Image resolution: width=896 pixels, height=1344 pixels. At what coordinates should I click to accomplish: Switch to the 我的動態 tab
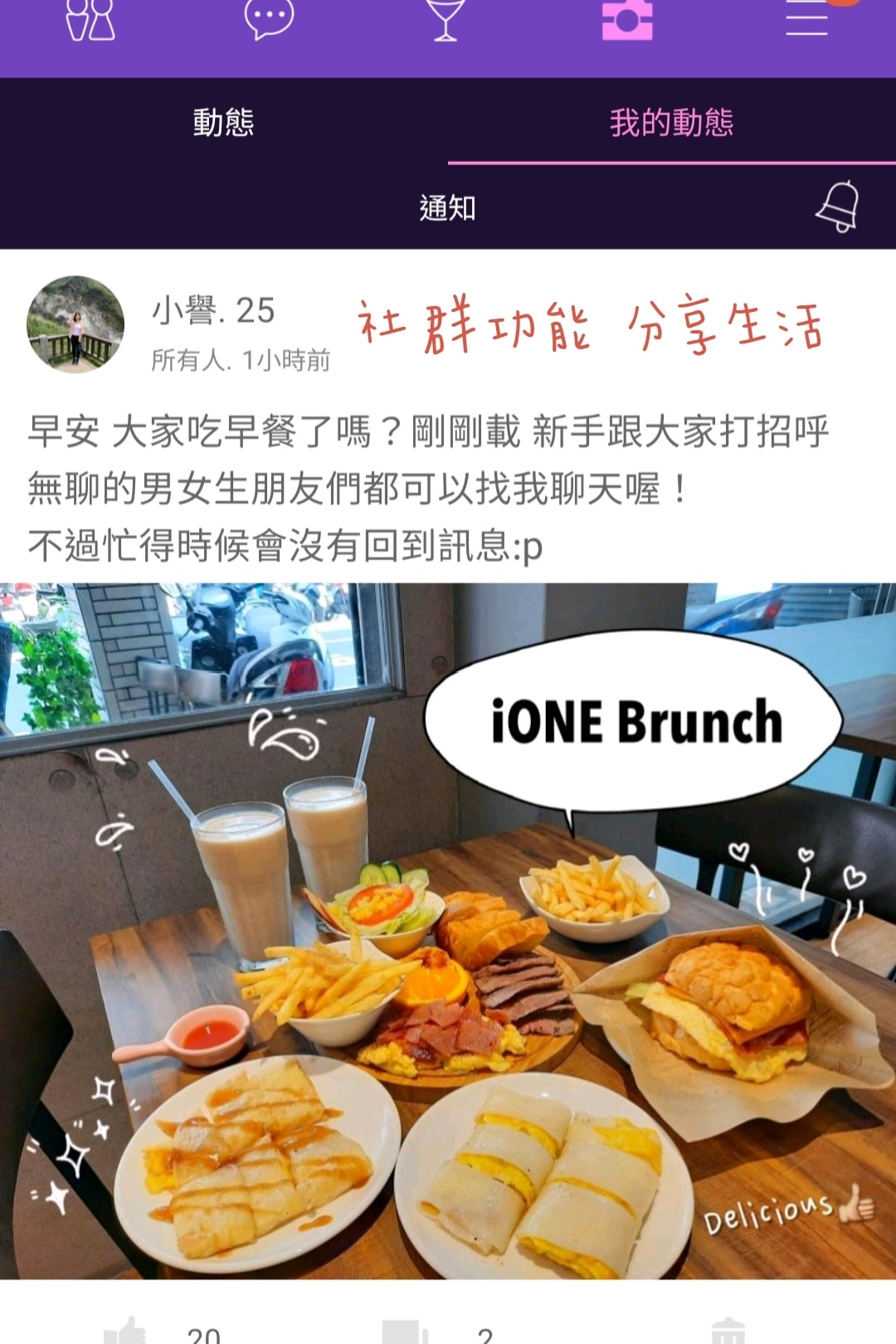click(671, 122)
